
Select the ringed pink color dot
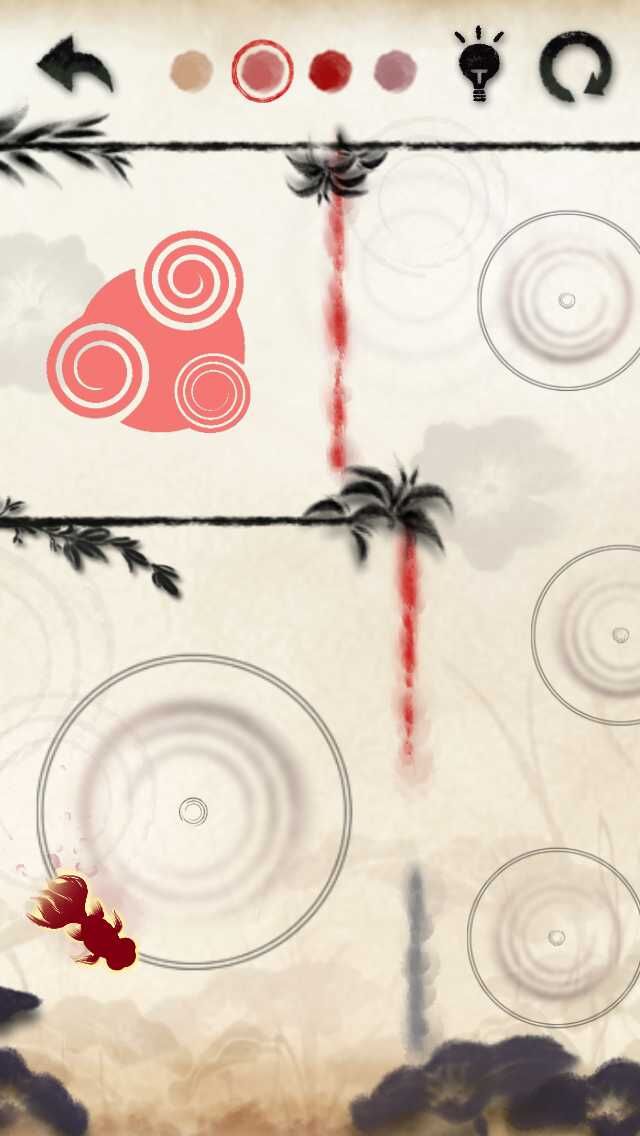click(262, 70)
